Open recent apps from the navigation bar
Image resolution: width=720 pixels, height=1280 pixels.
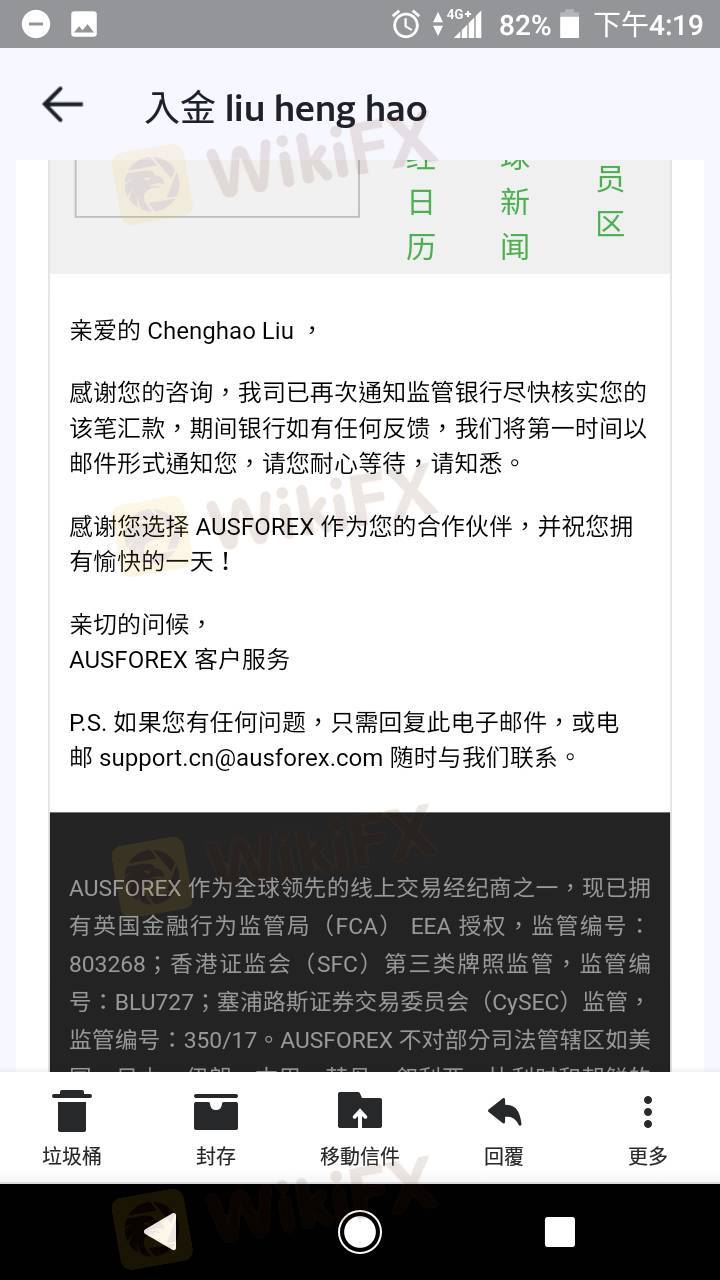[x=560, y=1232]
